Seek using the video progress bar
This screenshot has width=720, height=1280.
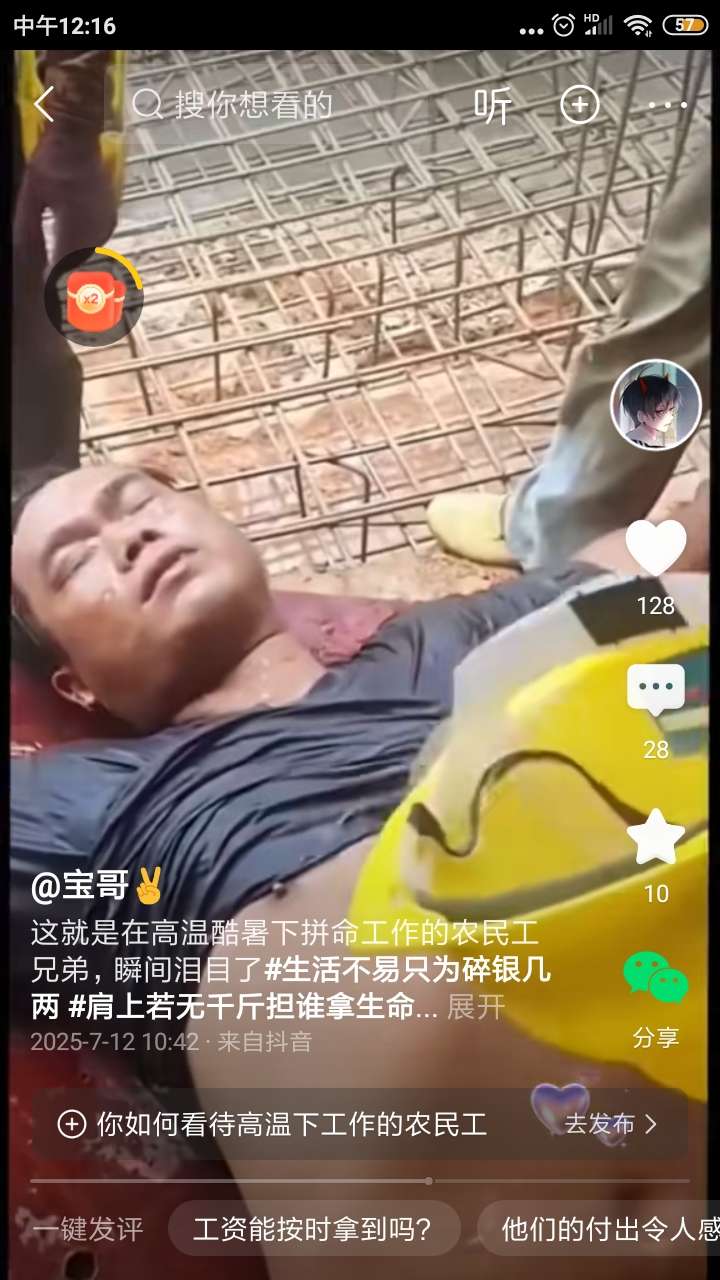pos(360,1181)
